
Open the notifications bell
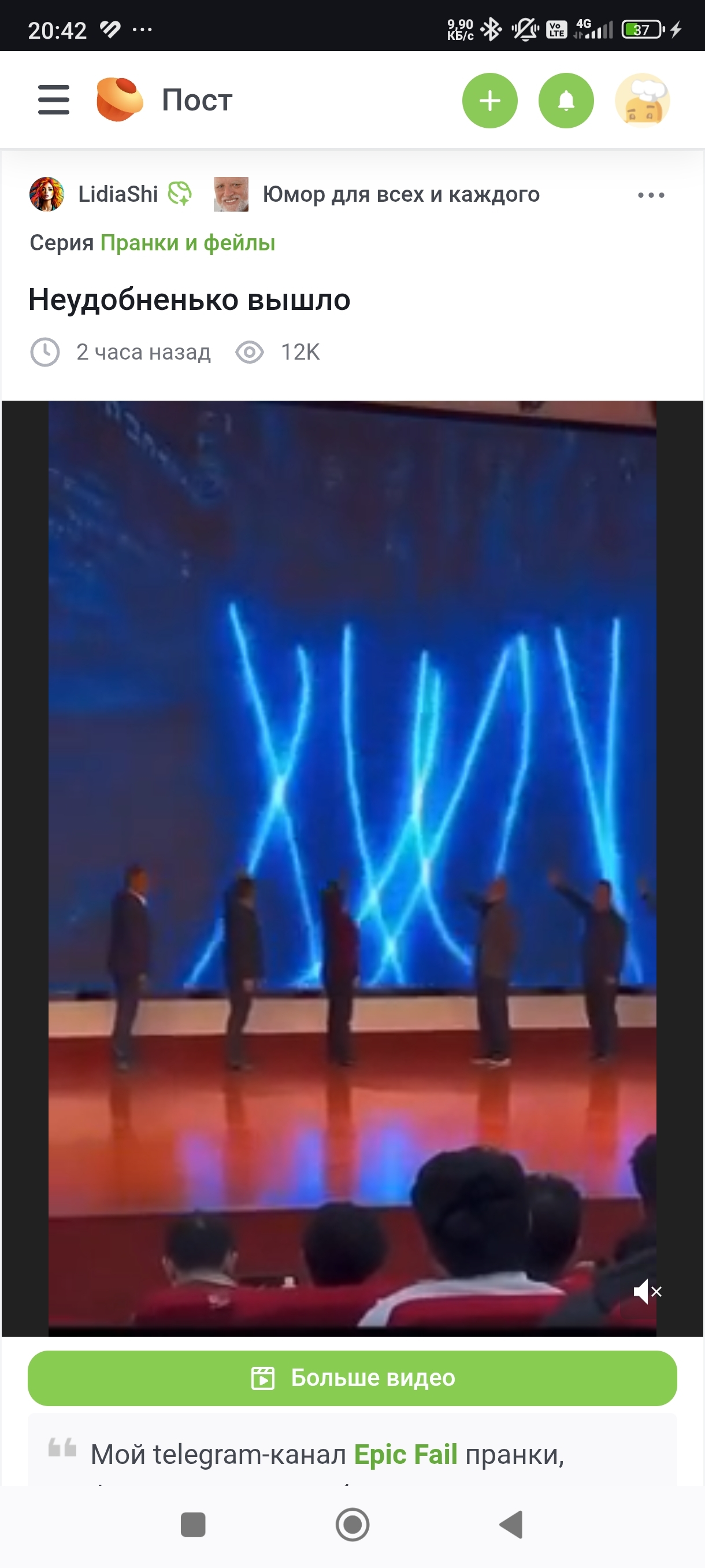tap(566, 101)
